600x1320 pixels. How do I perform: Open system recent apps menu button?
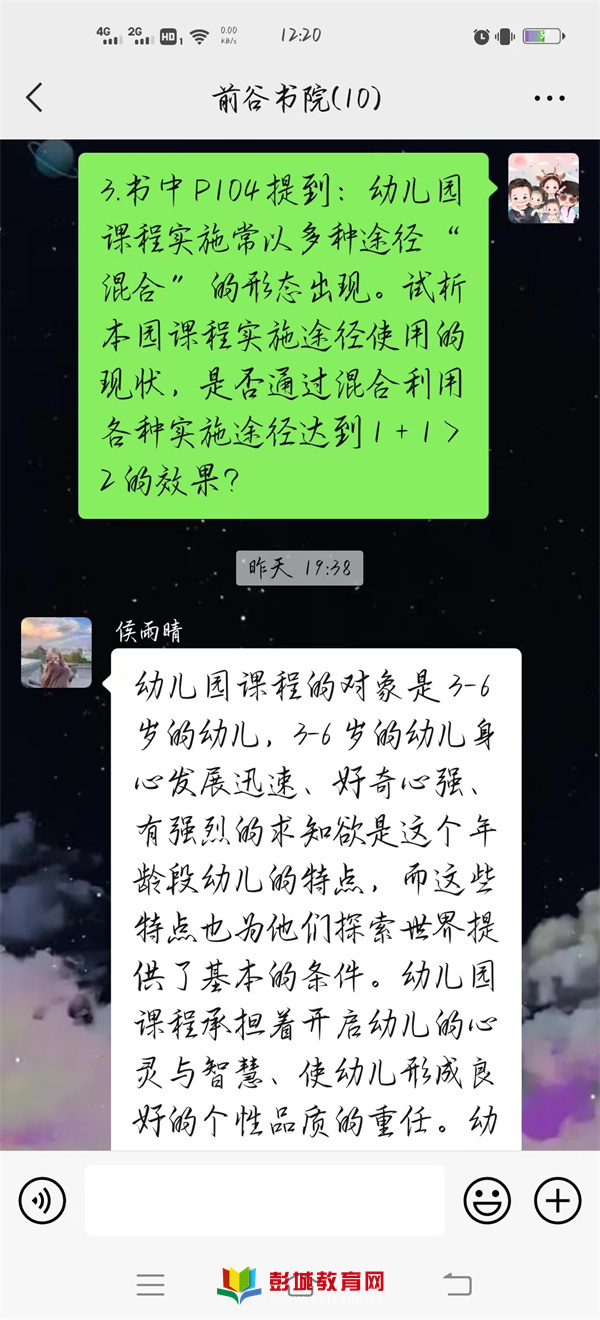click(x=151, y=1285)
